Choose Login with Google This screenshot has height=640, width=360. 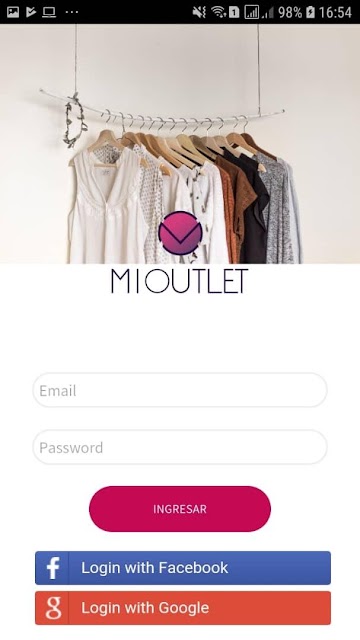pyautogui.click(x=183, y=608)
